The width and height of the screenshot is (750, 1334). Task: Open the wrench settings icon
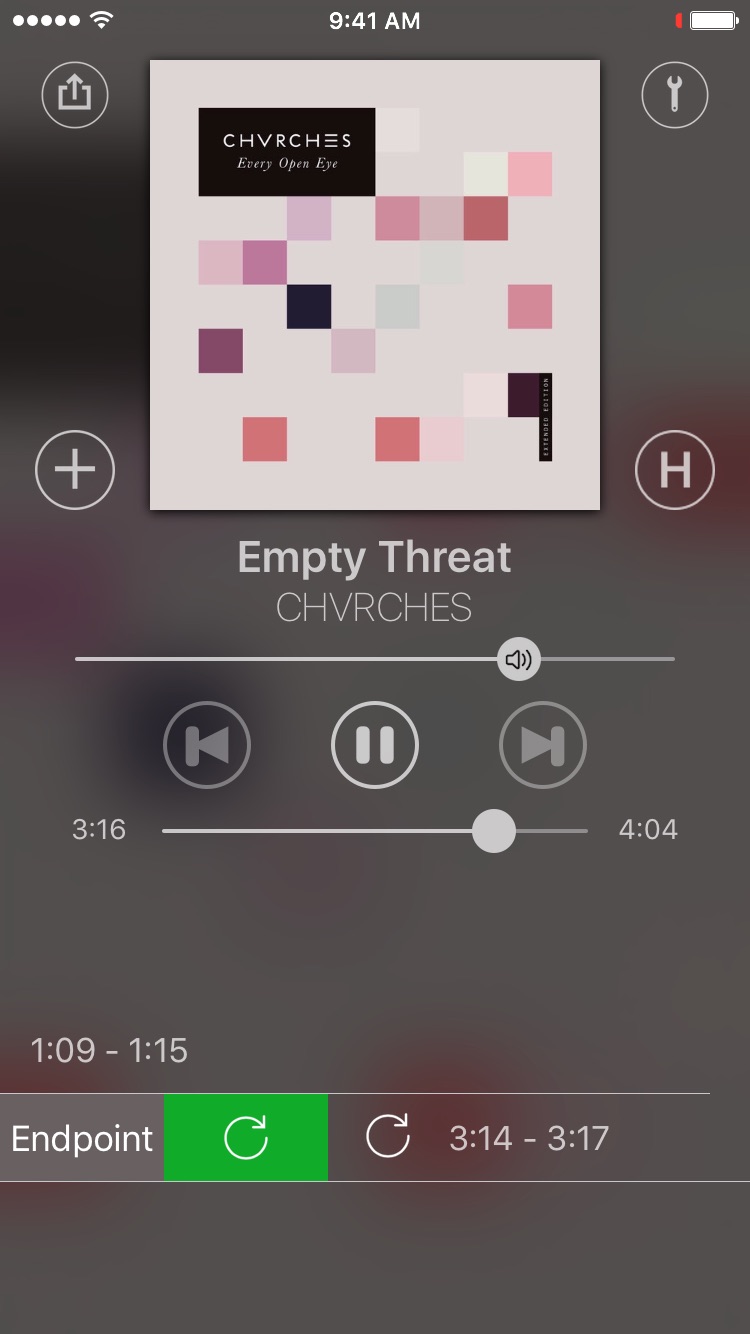tap(675, 94)
